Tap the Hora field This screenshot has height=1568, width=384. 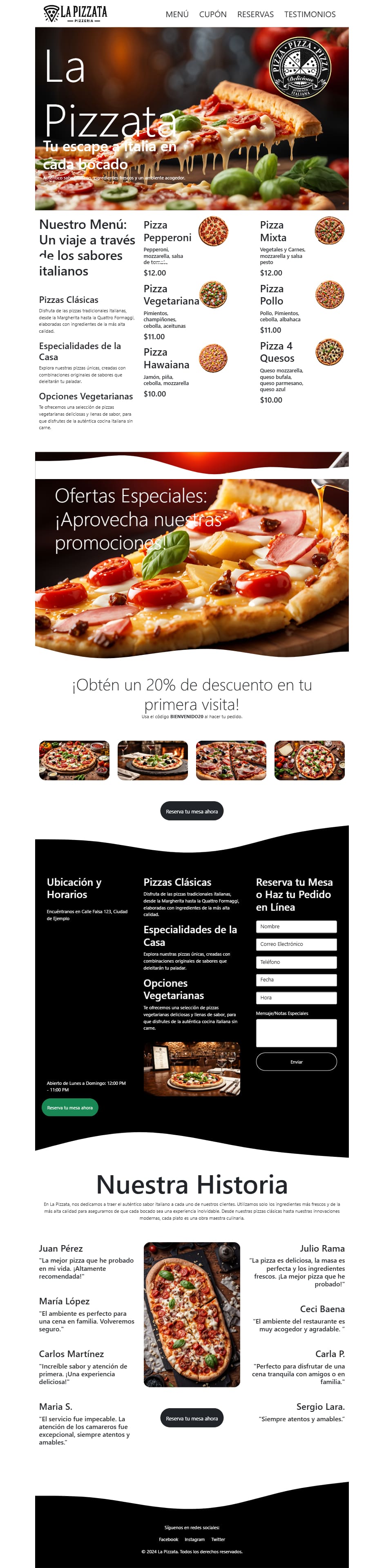296,998
